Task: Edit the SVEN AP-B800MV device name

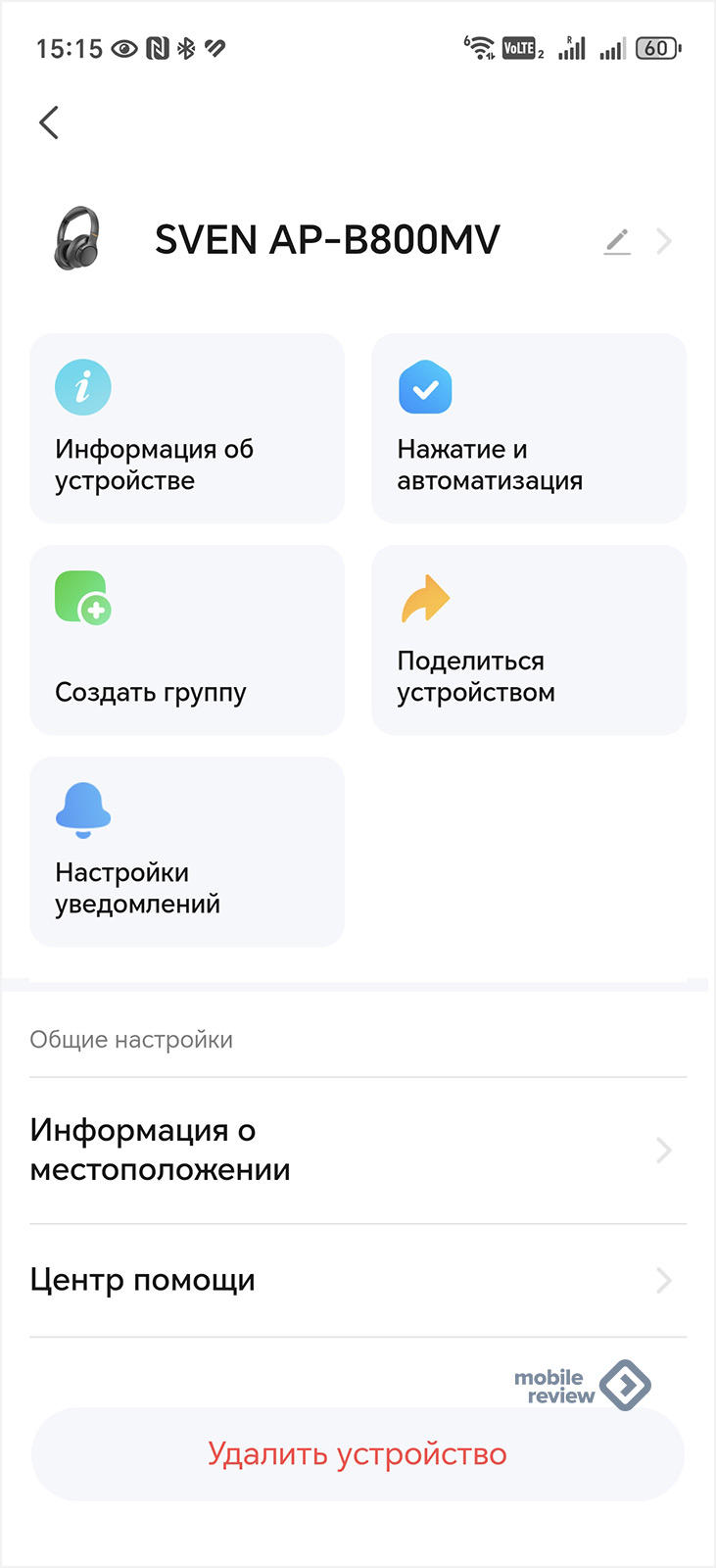Action: point(617,241)
